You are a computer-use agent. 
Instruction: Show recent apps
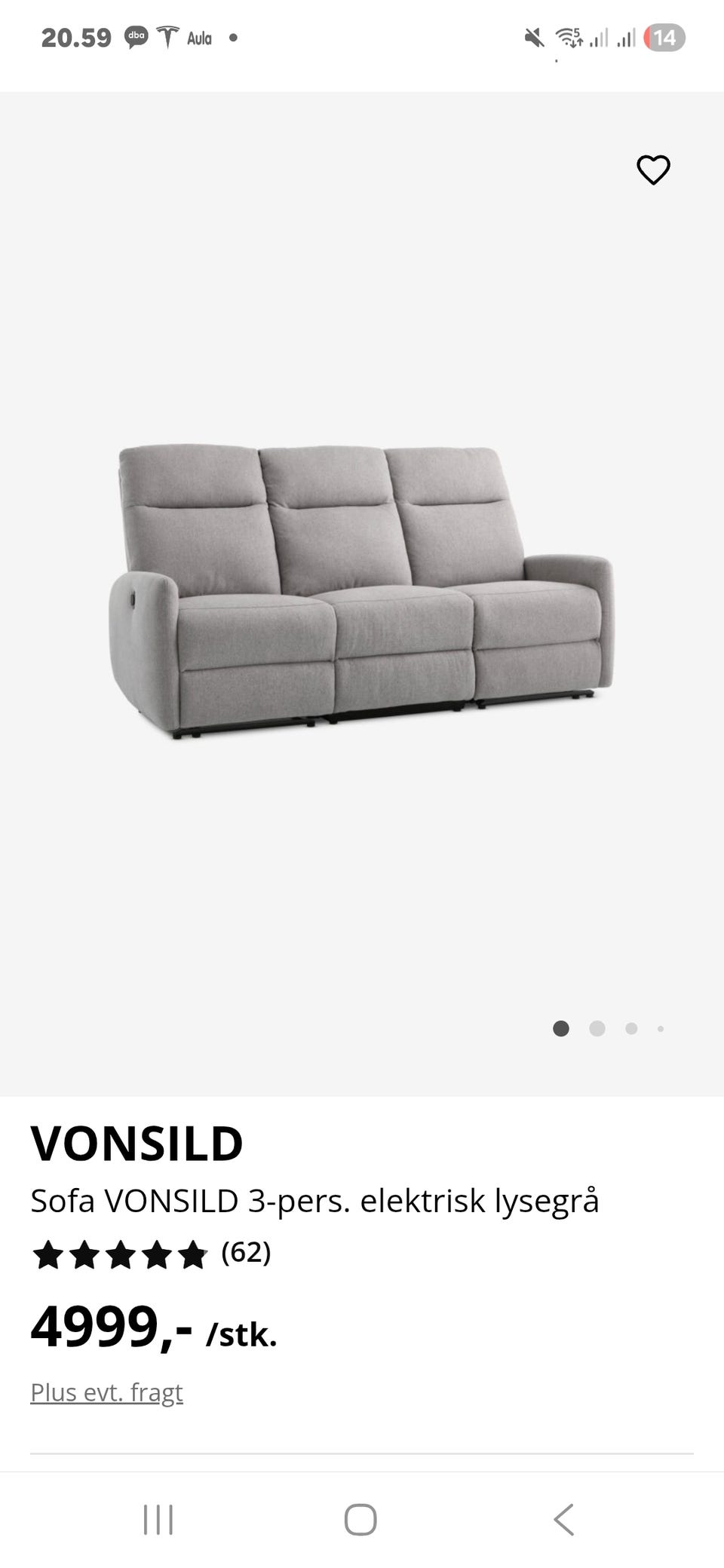158,1519
